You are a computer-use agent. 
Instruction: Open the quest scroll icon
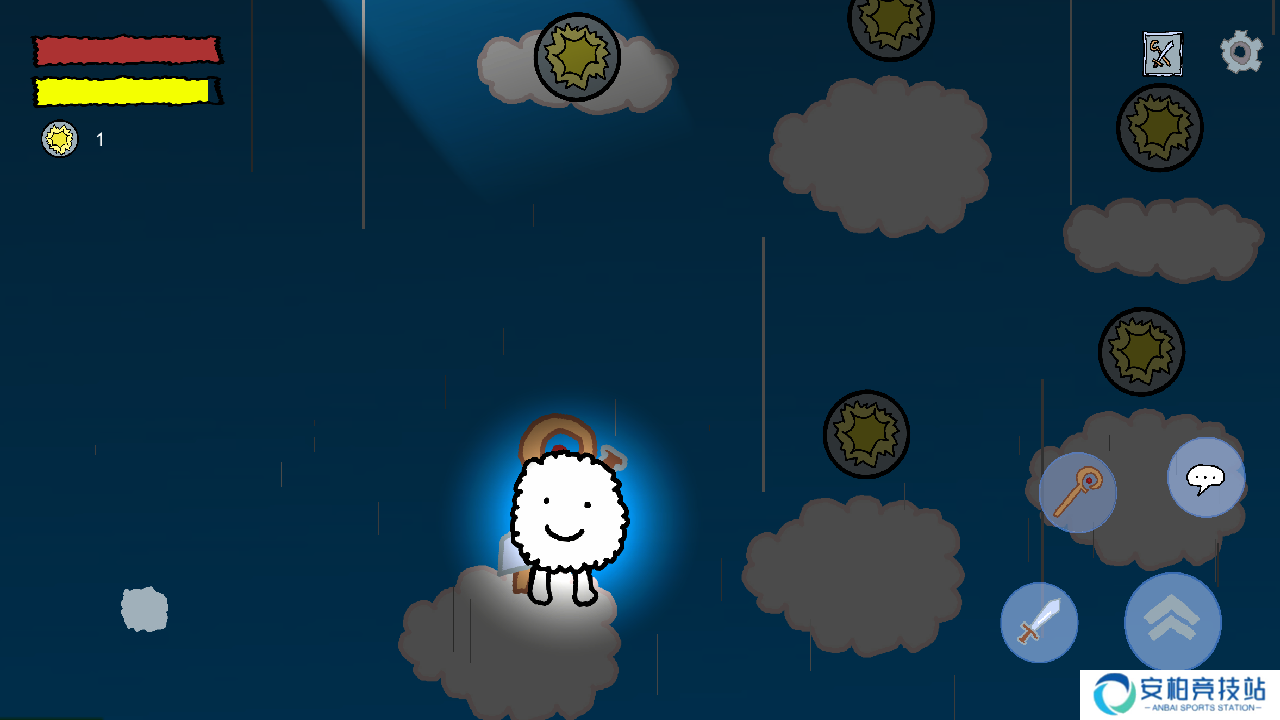coord(1162,54)
